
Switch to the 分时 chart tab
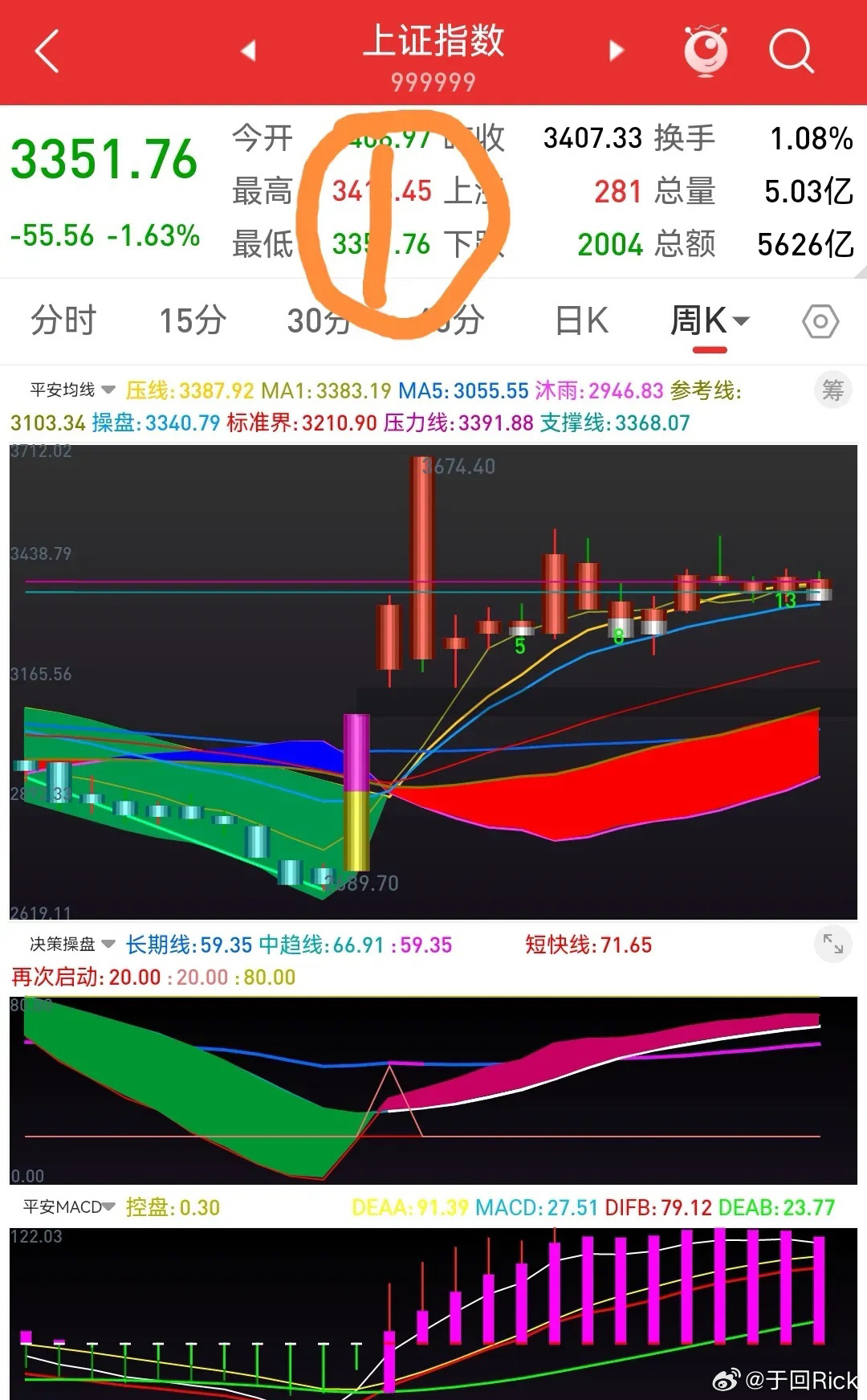(x=63, y=320)
